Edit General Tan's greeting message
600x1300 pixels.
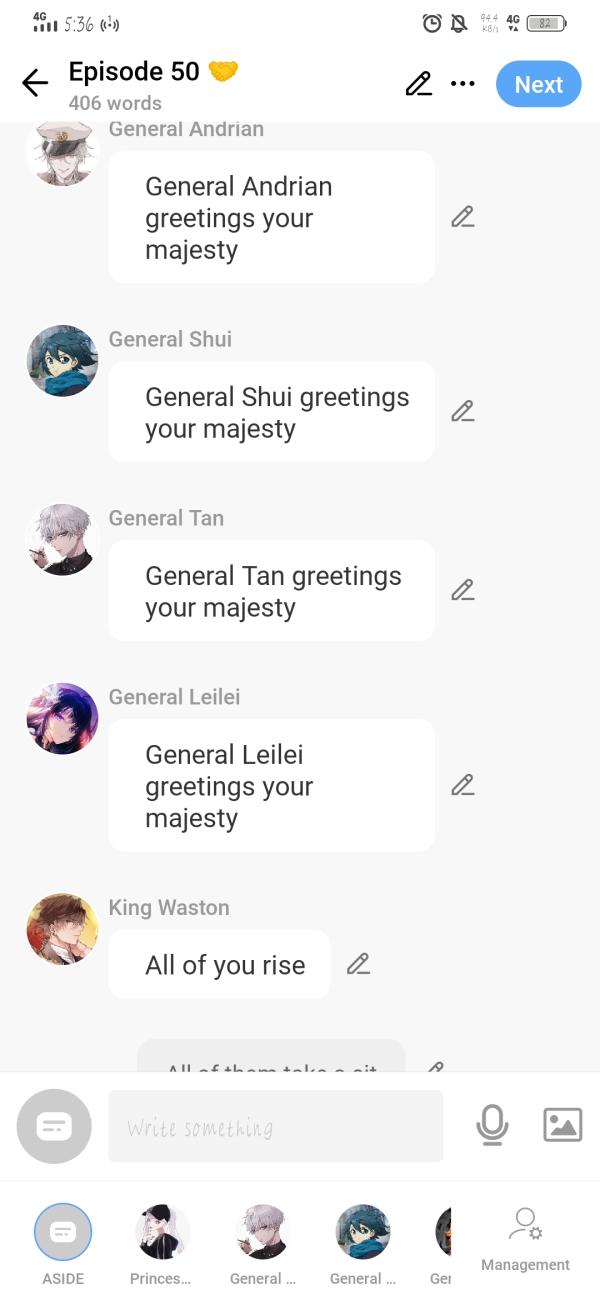462,590
